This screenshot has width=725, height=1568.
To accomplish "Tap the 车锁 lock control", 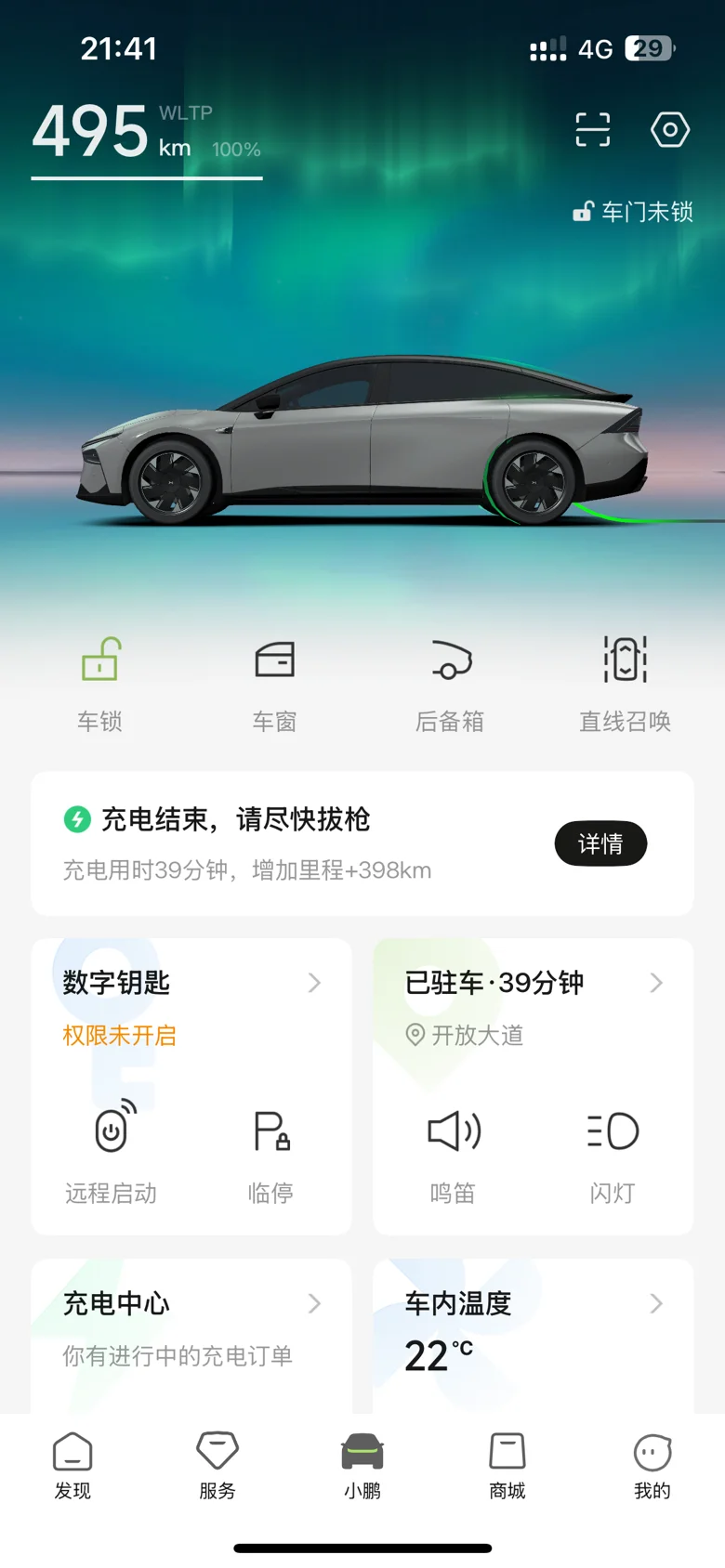I will (99, 685).
